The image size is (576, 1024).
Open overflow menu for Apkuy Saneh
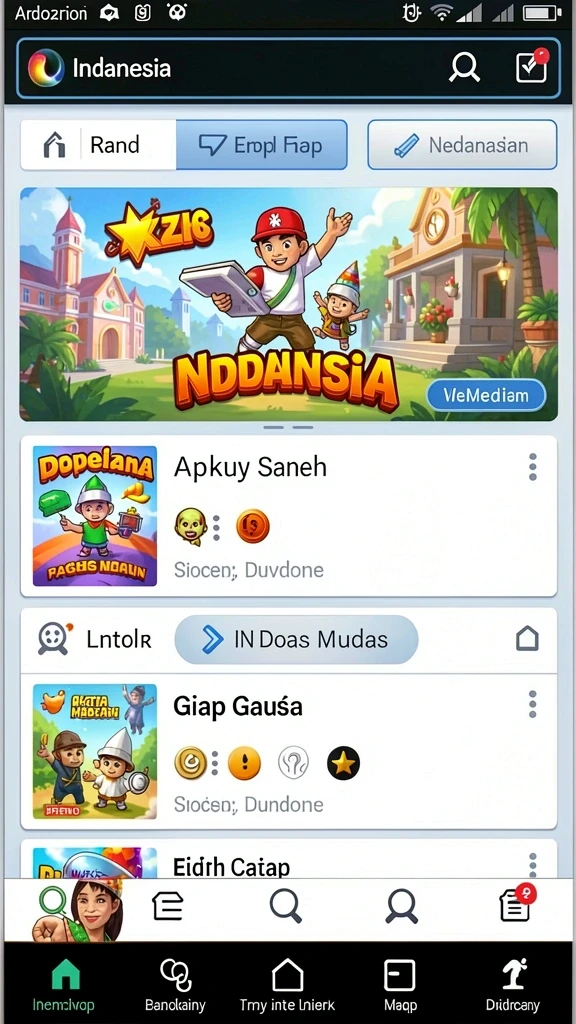533,467
